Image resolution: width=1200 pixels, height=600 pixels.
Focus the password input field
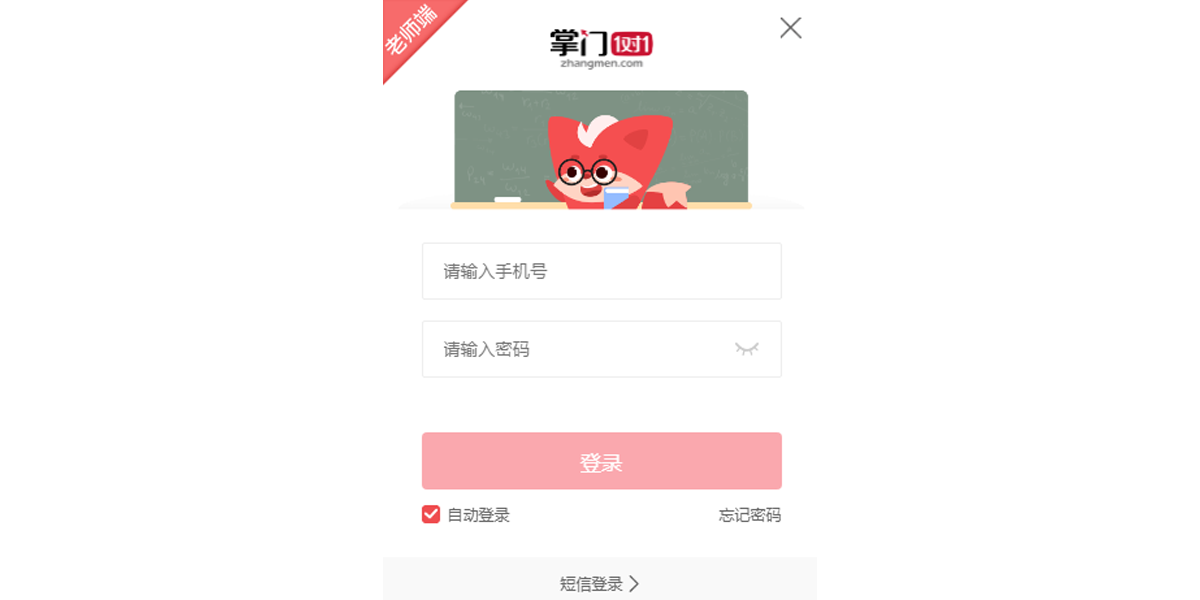tap(580, 349)
